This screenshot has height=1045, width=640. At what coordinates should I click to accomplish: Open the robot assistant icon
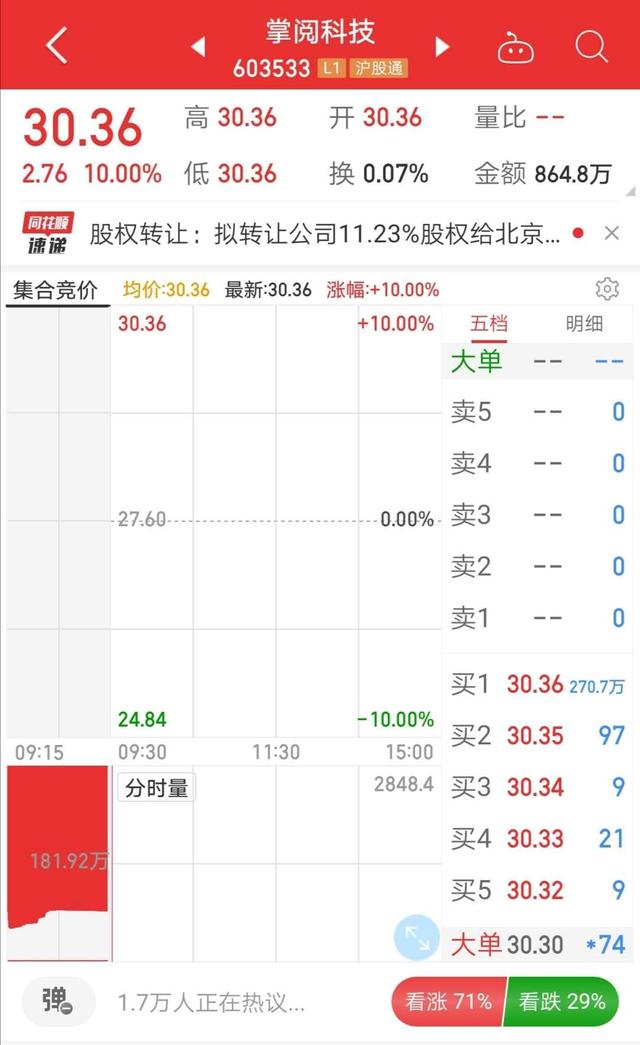[x=515, y=47]
